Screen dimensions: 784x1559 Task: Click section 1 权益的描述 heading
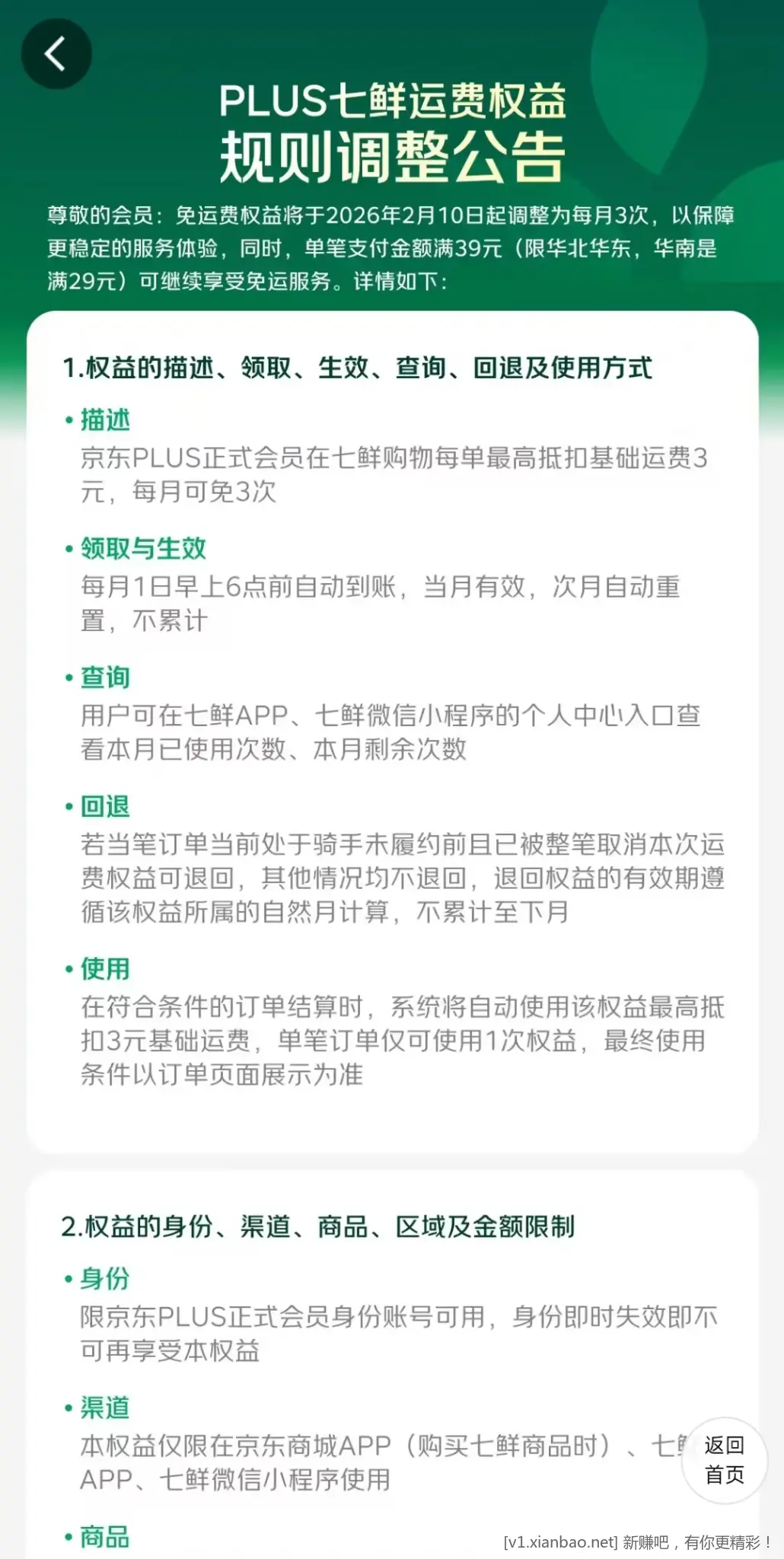(359, 368)
